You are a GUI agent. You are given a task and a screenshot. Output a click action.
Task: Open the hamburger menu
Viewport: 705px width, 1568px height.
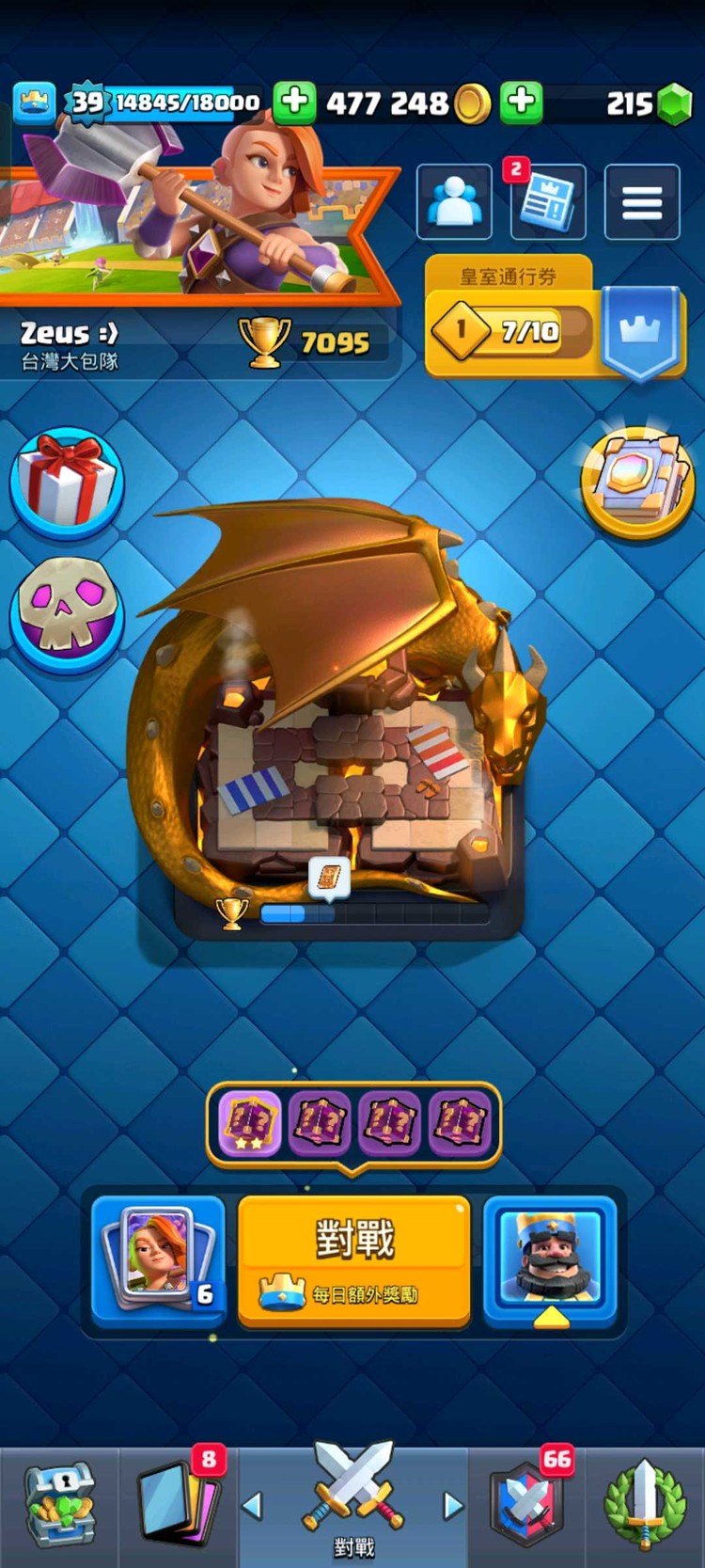[642, 202]
